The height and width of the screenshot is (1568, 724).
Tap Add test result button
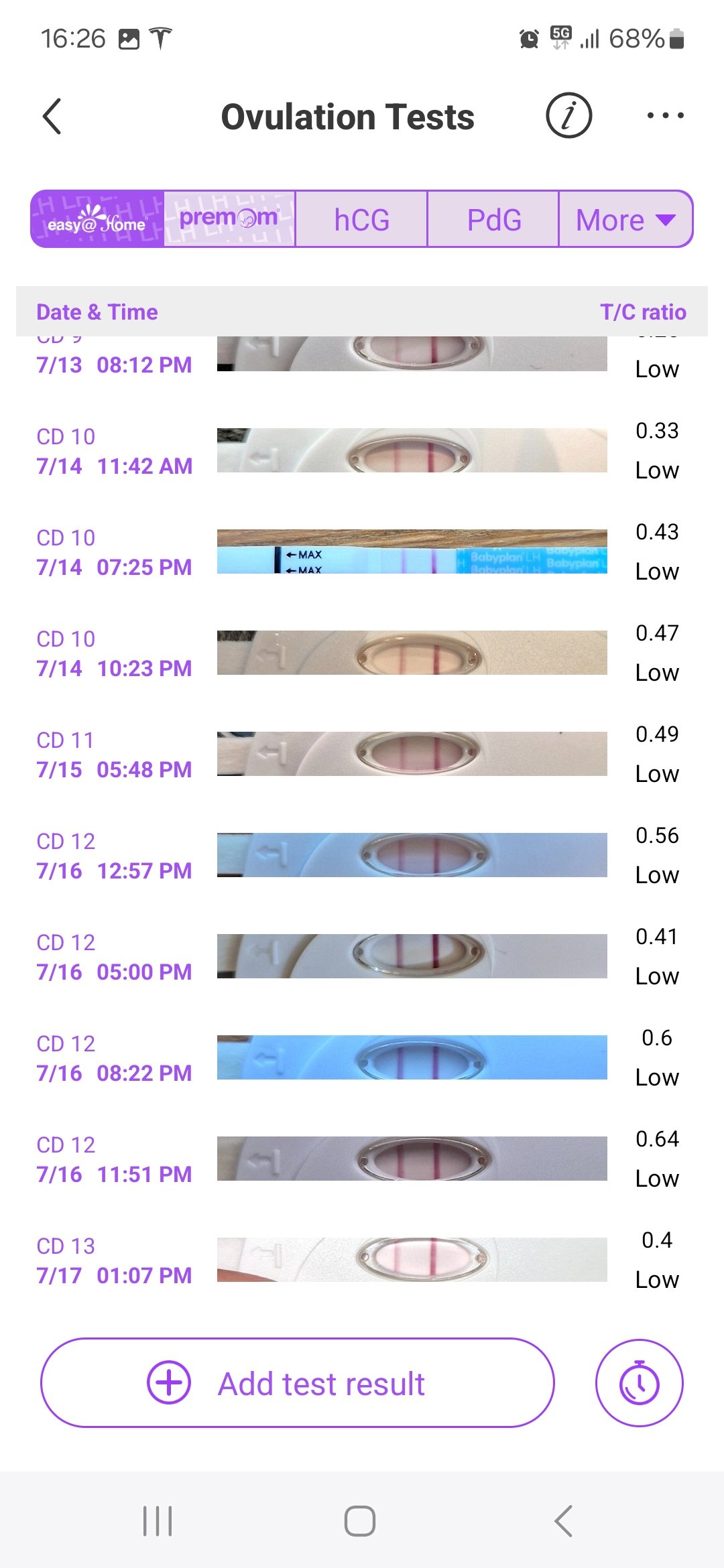pyautogui.click(x=298, y=1383)
